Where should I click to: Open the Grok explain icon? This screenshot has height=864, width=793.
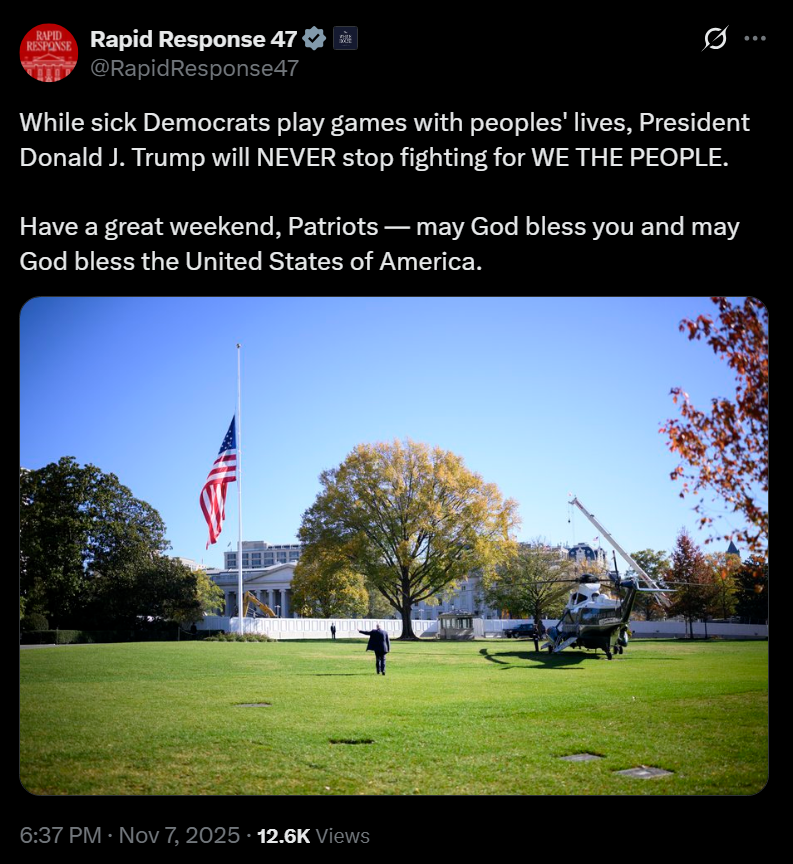pos(715,39)
